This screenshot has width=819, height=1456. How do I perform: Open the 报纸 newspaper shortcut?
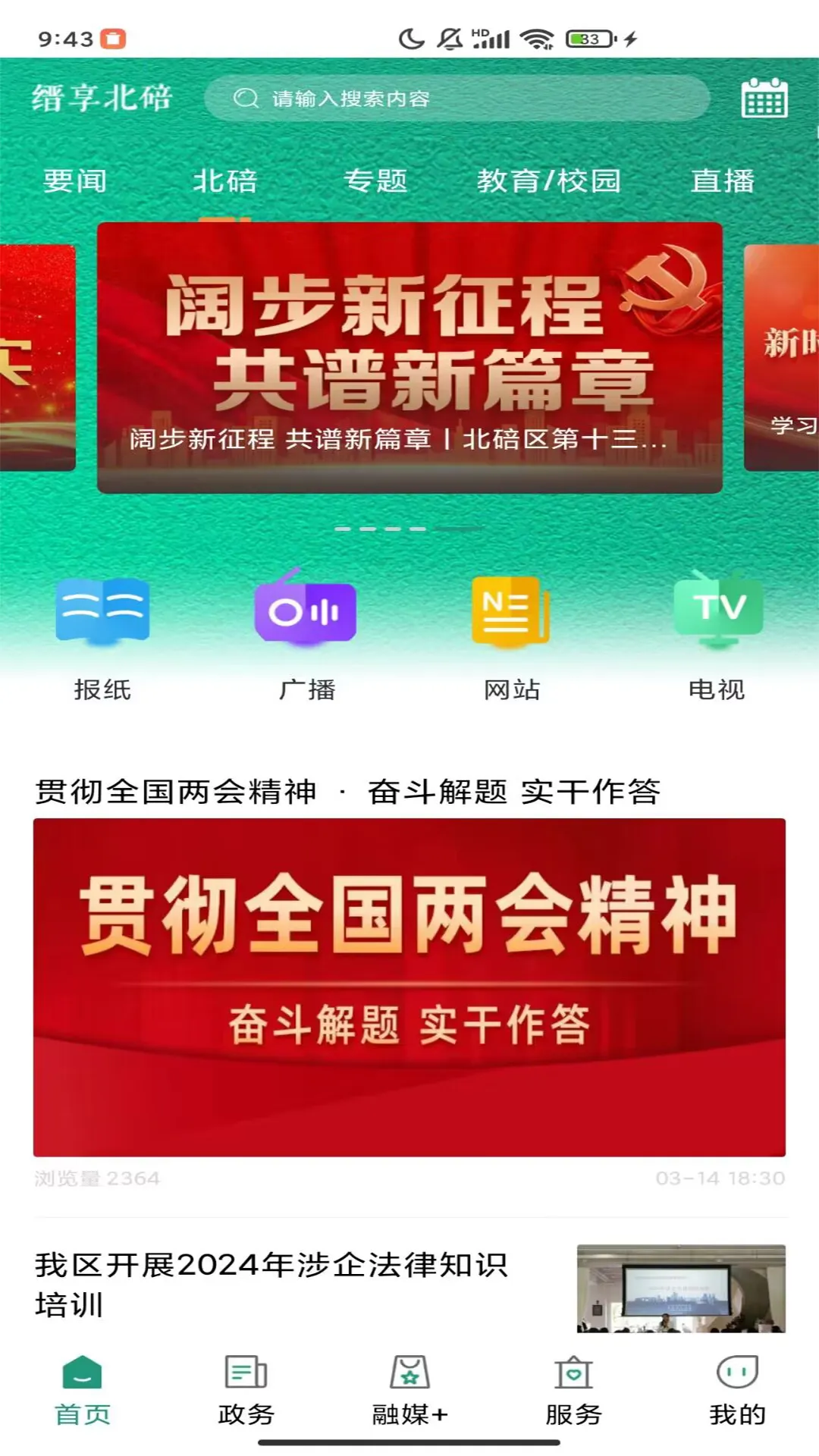pos(102,639)
